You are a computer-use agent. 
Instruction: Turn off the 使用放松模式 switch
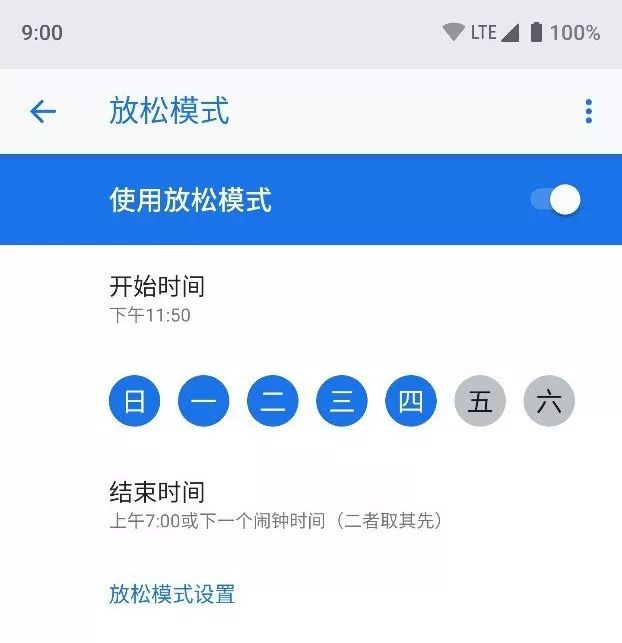point(557,200)
